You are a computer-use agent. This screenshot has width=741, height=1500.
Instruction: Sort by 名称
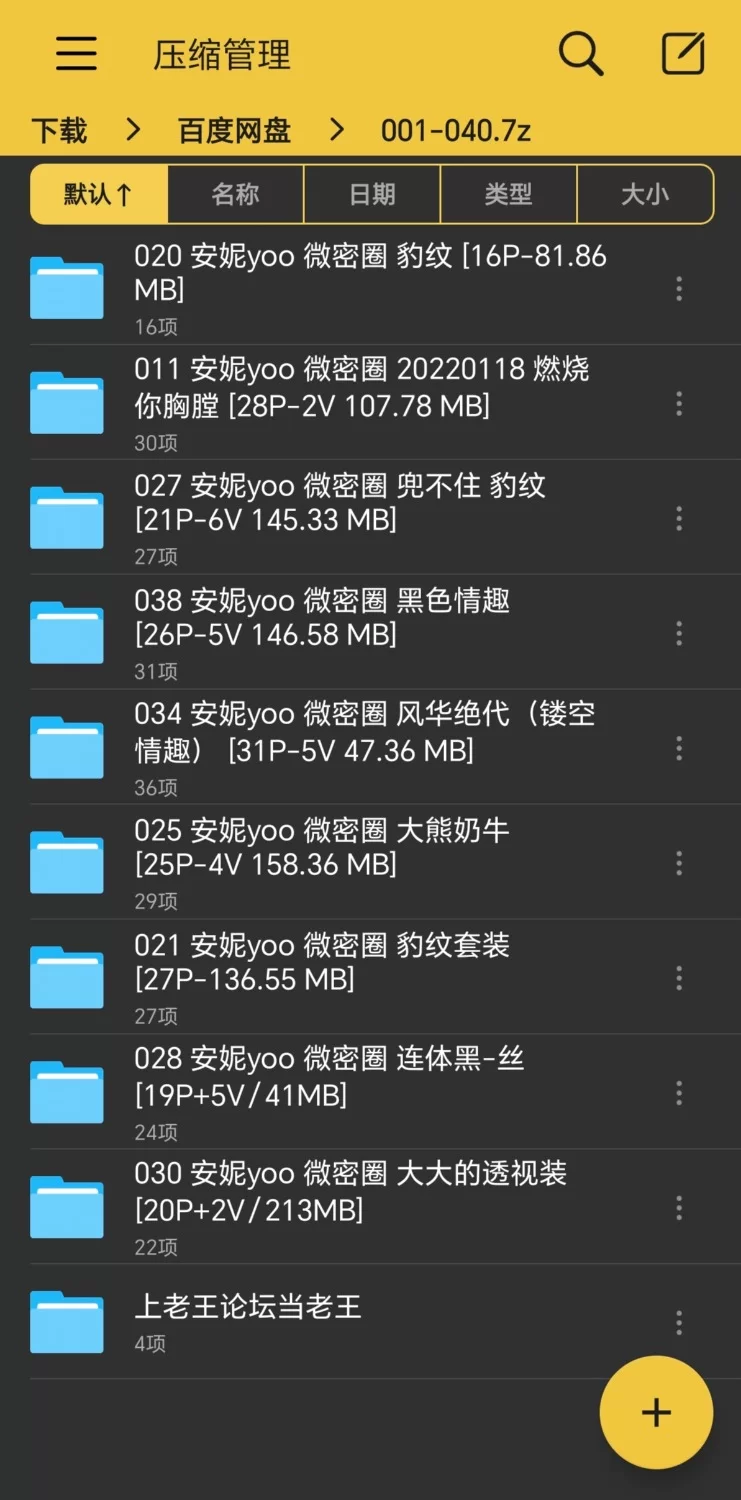click(x=235, y=194)
